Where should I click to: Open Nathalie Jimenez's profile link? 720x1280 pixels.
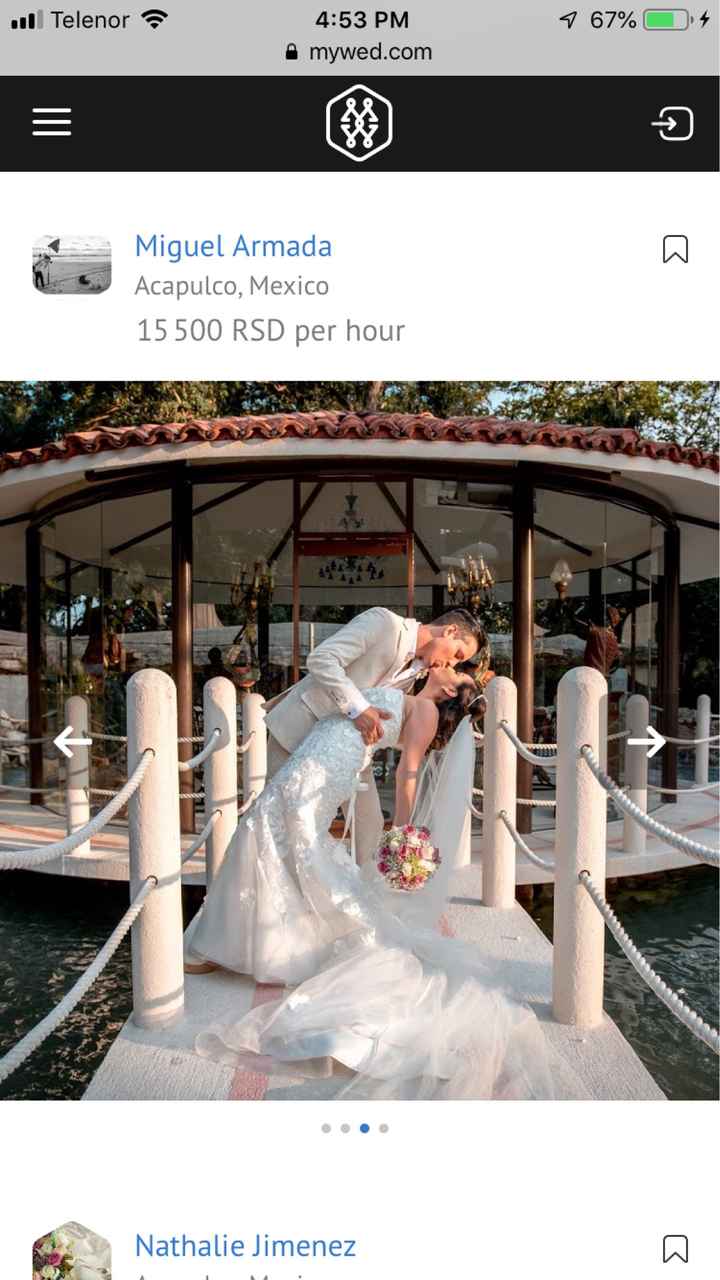pos(245,1246)
